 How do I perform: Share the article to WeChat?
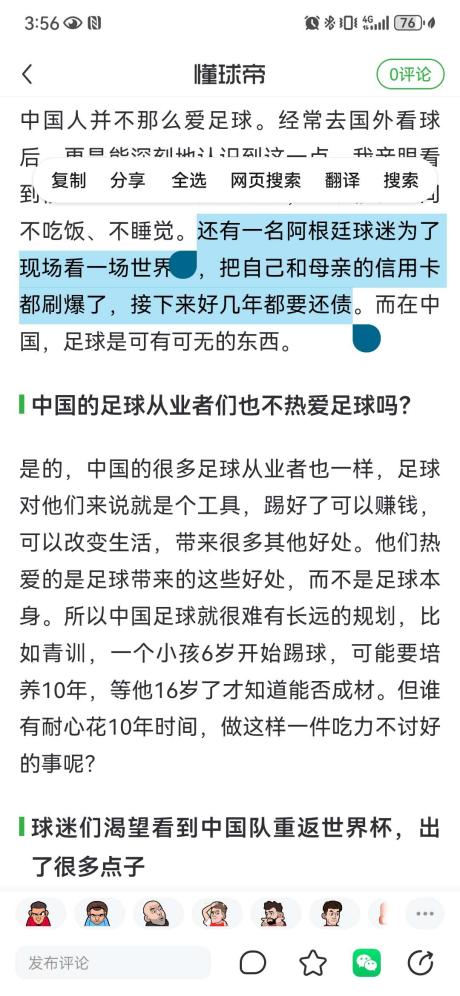tap(367, 963)
